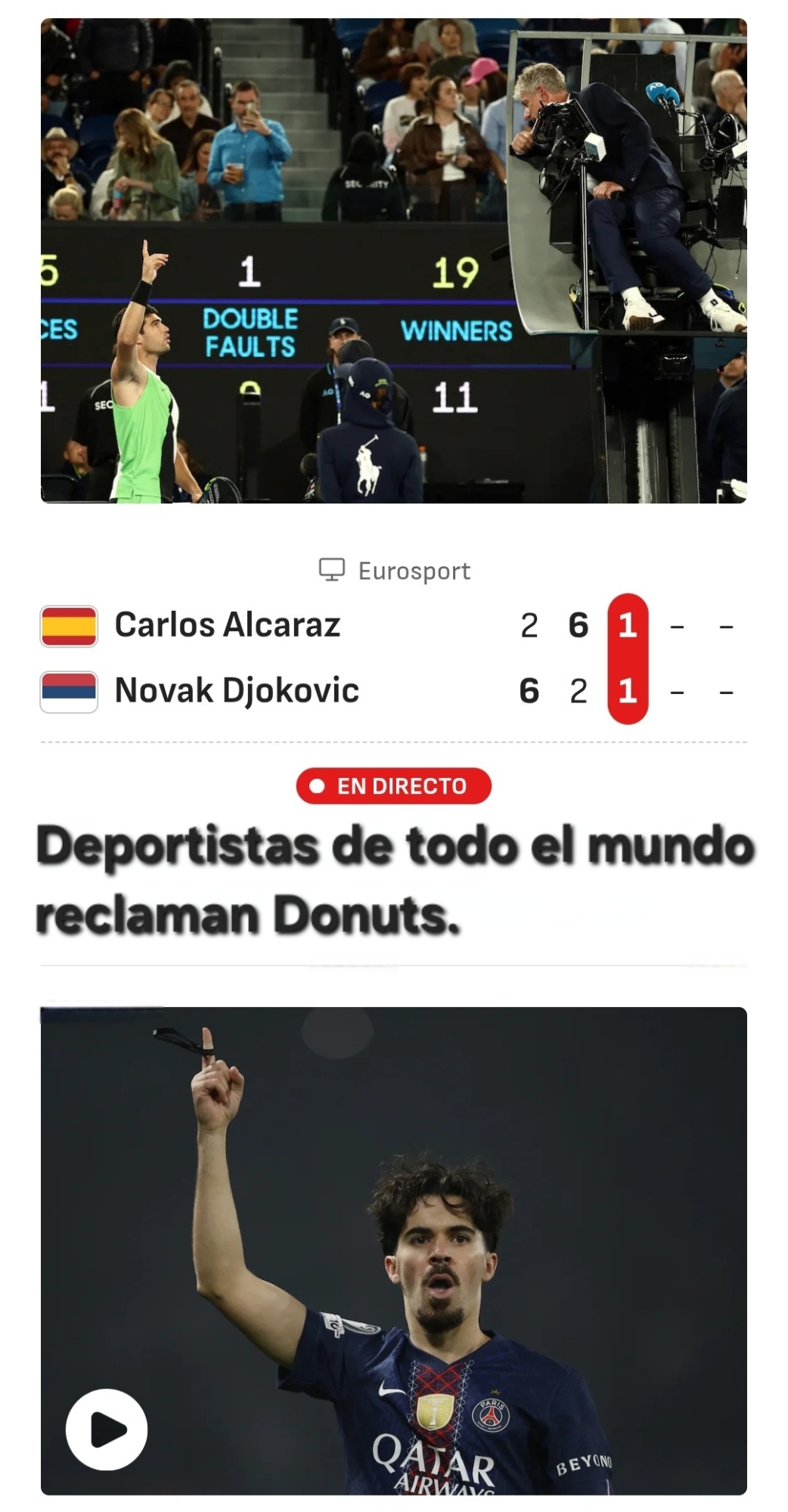Play the video of the PSG player
Screen dimensions: 788x1512
pyautogui.click(x=107, y=1429)
